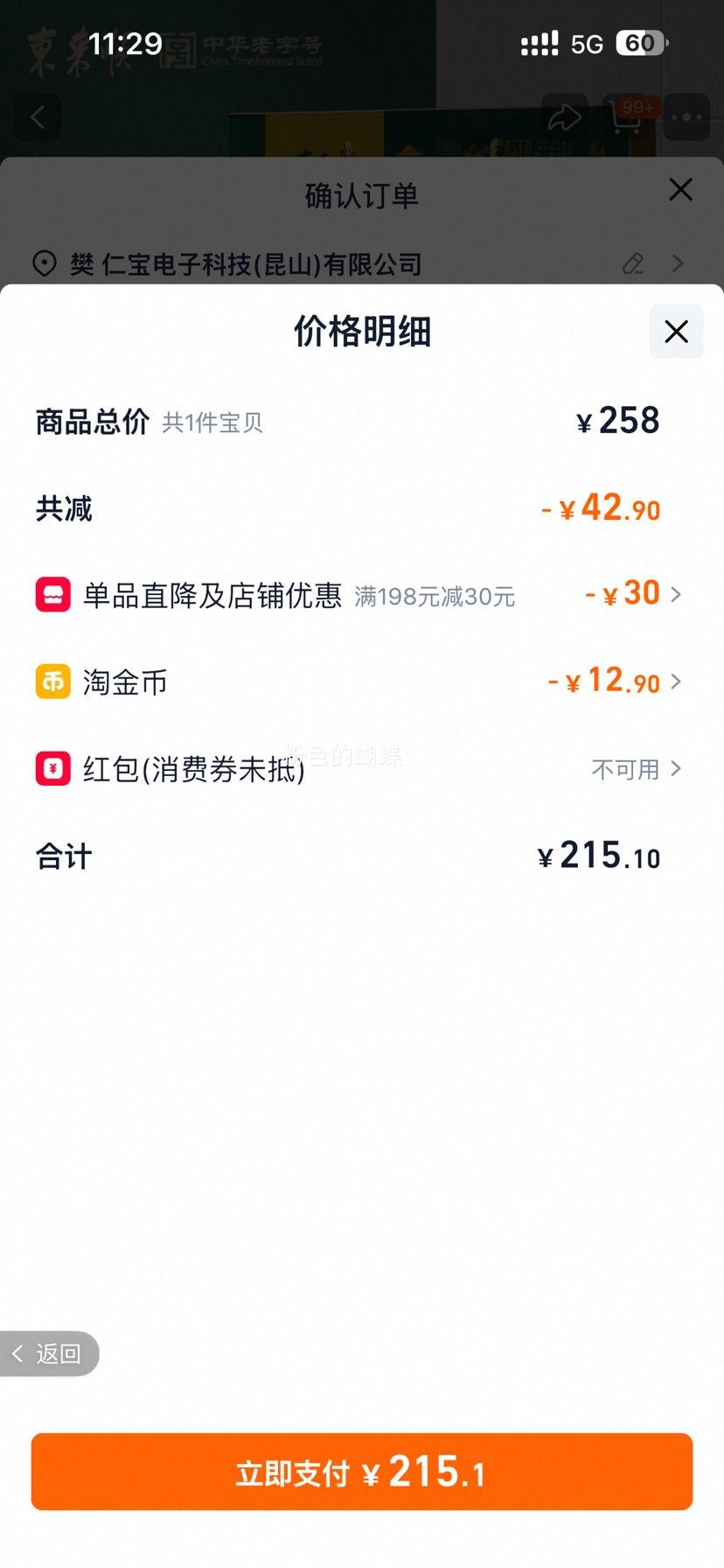
Task: Expand the 淘金币 deduction details
Action: (x=674, y=682)
